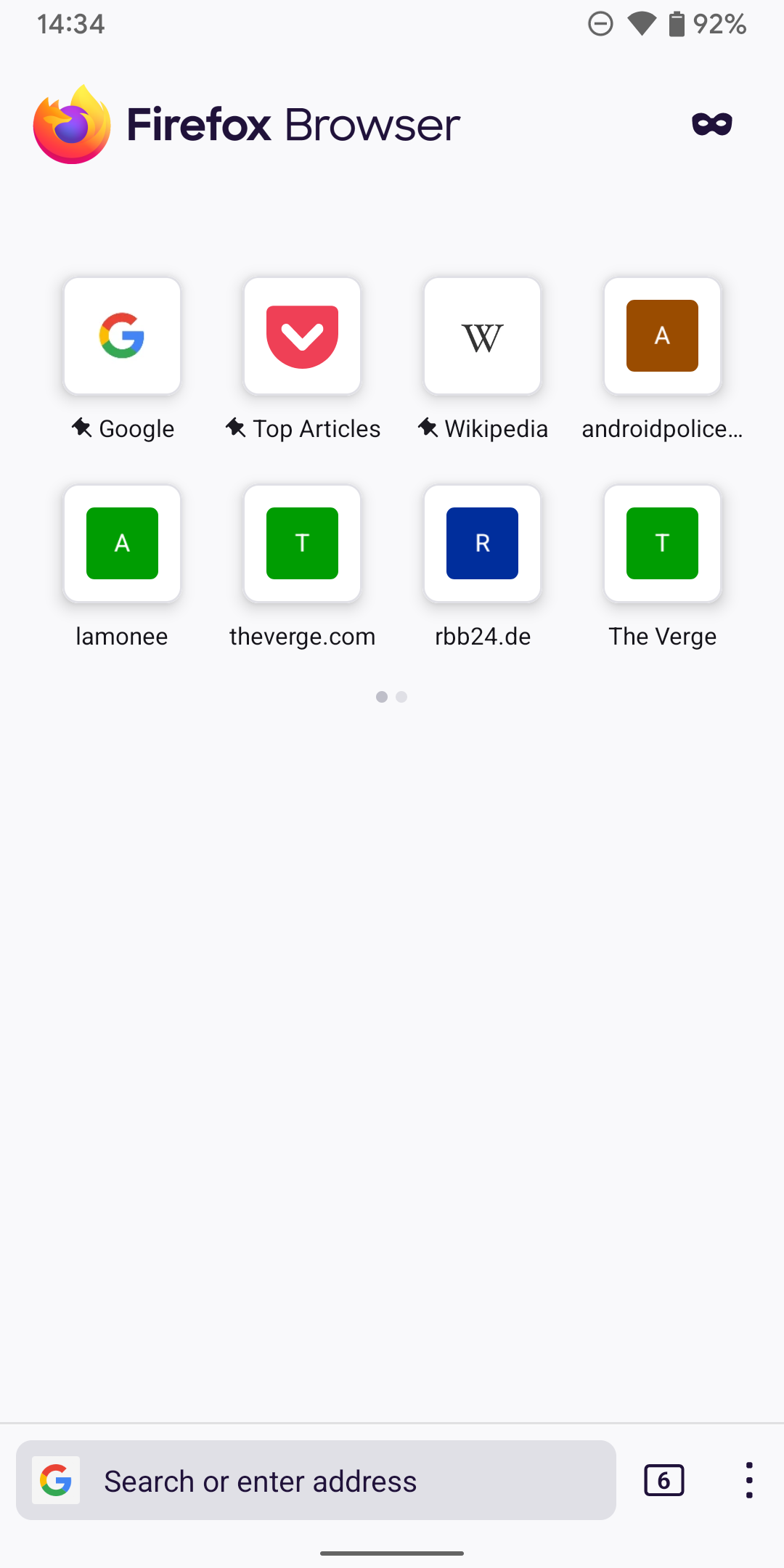Tap the Firefox logo in the header
Image resolution: width=784 pixels, height=1568 pixels.
70,124
